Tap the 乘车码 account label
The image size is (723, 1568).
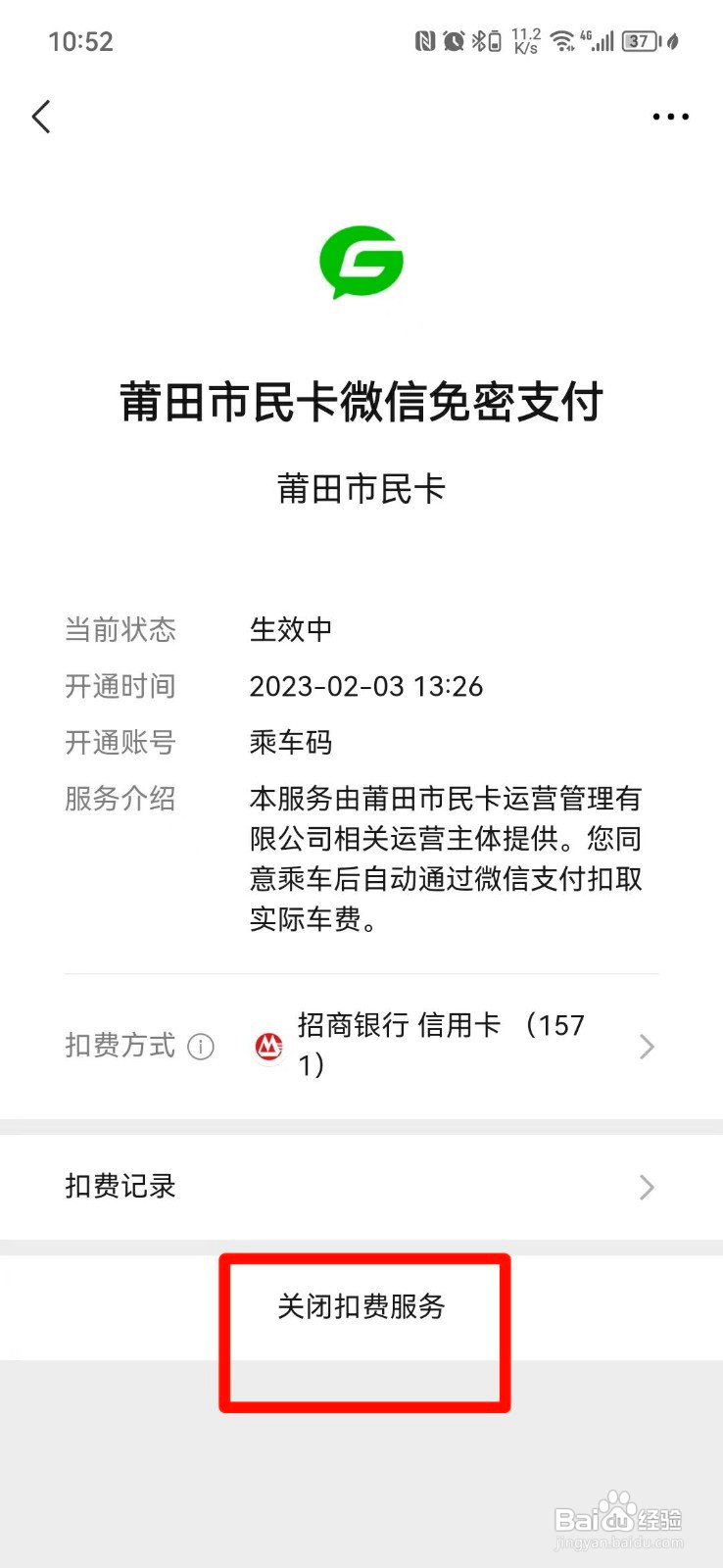click(291, 743)
